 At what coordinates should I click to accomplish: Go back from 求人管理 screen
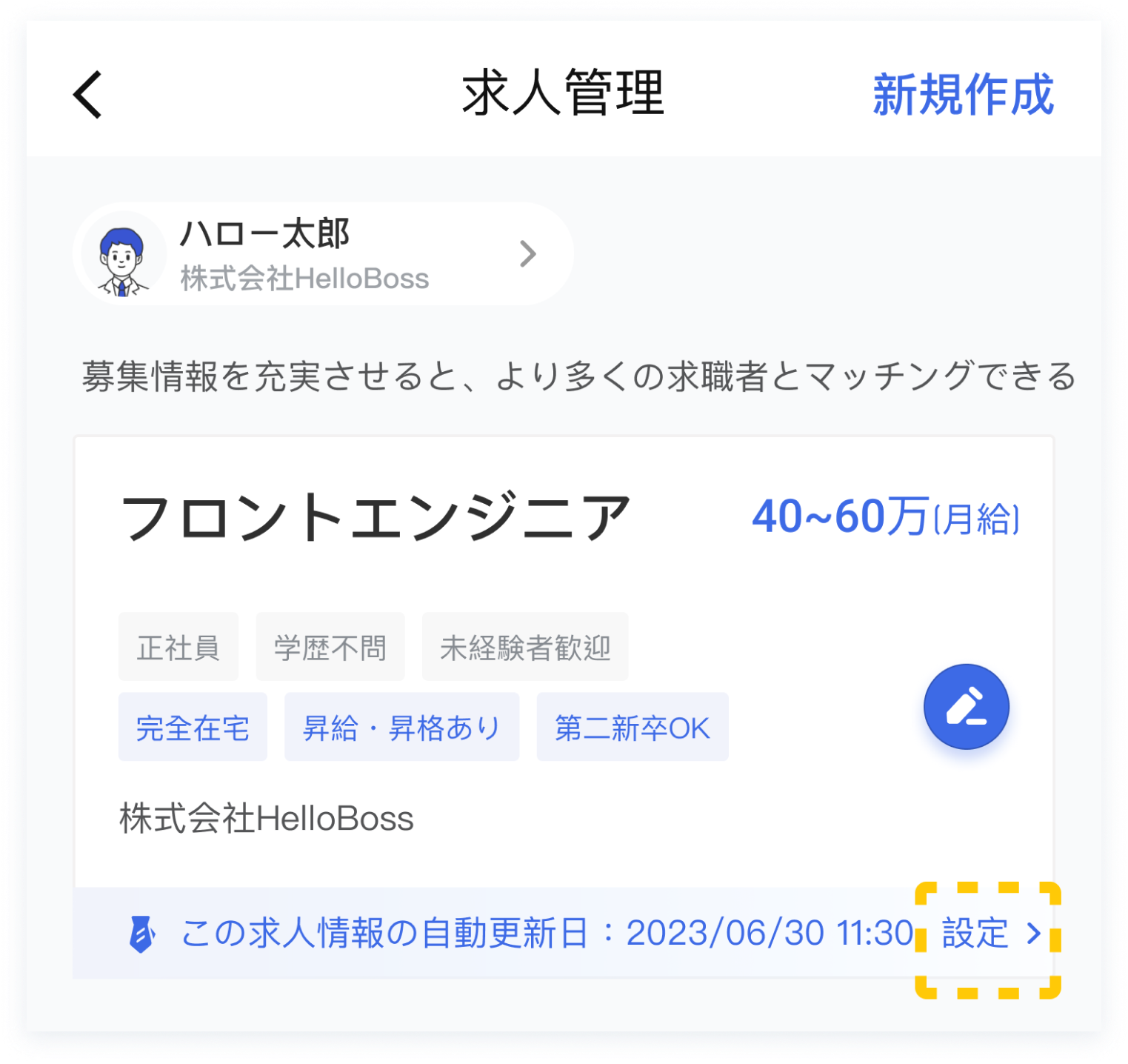tap(88, 95)
